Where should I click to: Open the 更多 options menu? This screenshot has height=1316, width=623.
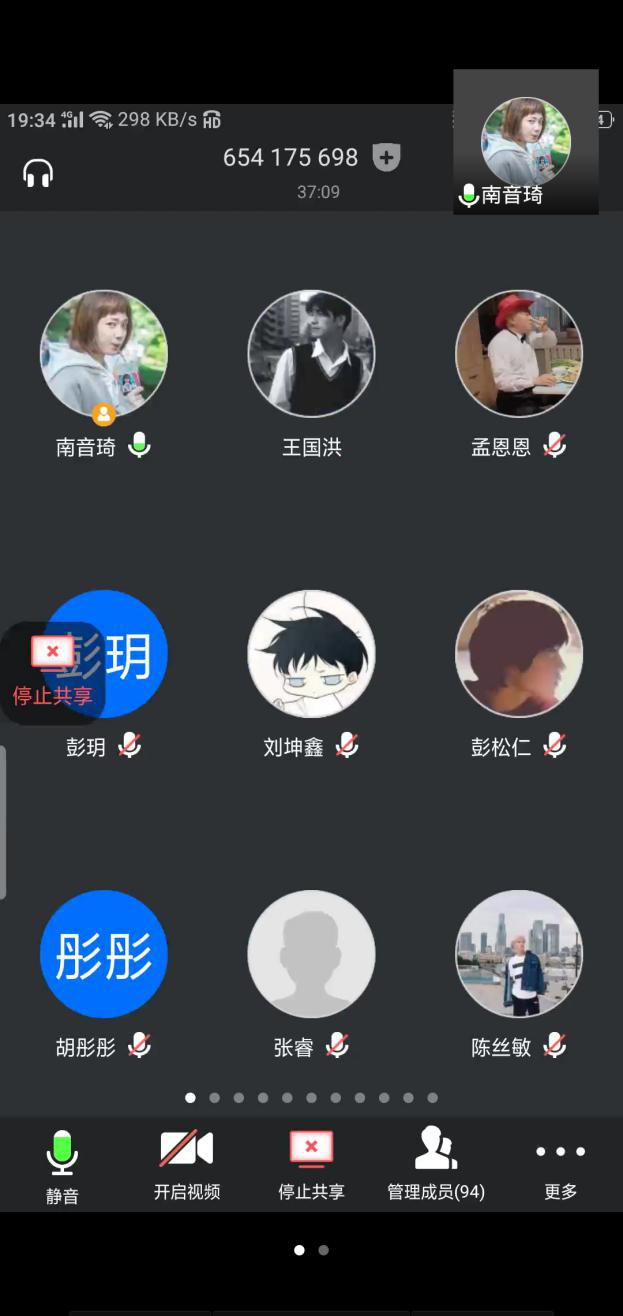tap(560, 1165)
